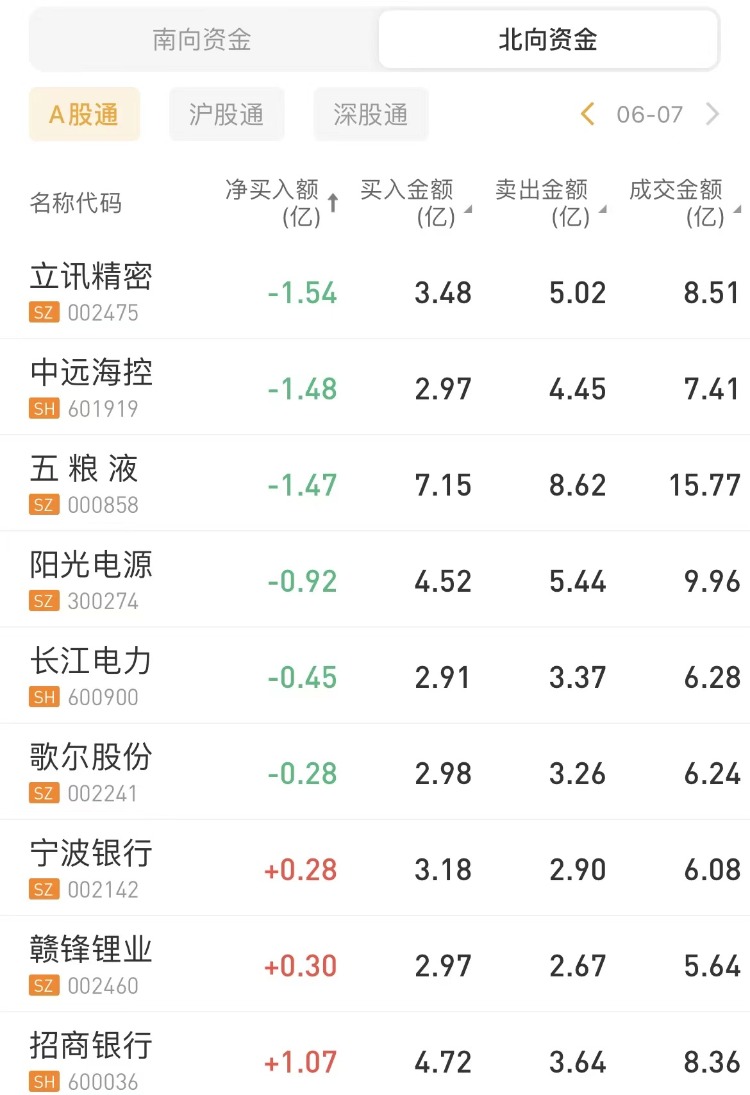Open 赣锋锂业 stock details
The height and width of the screenshot is (1095, 750).
click(x=91, y=962)
